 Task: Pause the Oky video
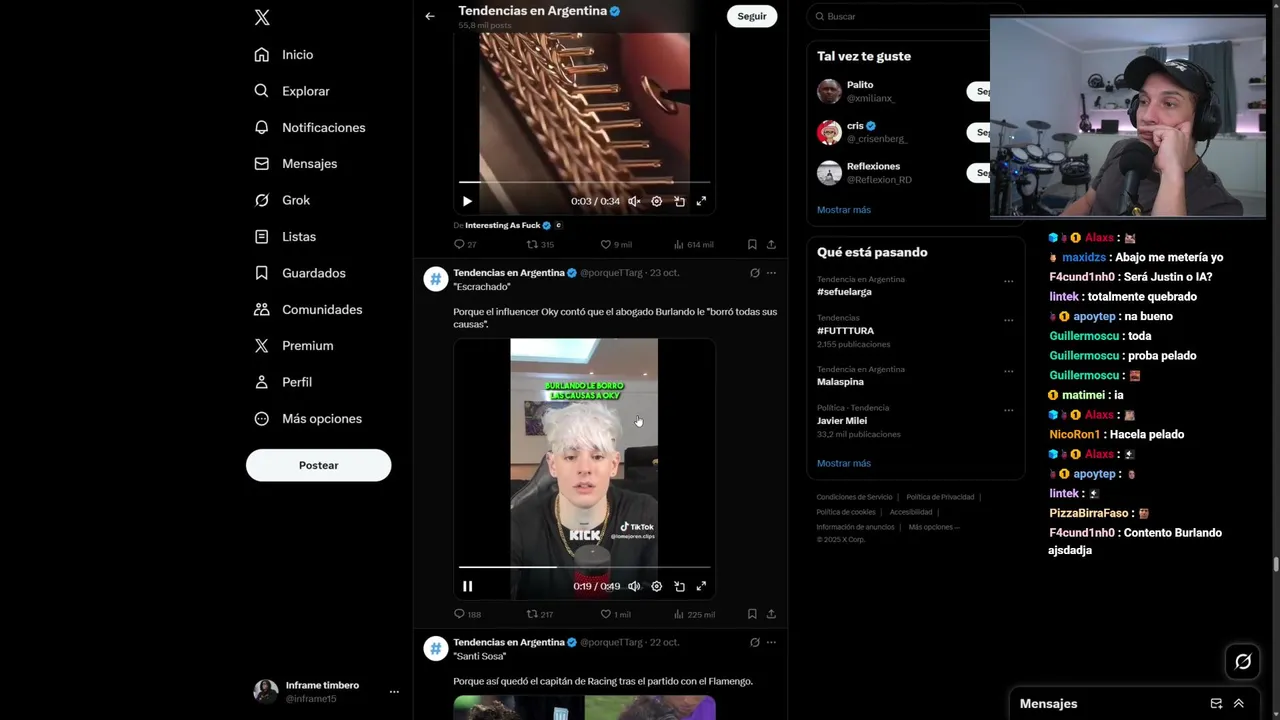point(467,586)
